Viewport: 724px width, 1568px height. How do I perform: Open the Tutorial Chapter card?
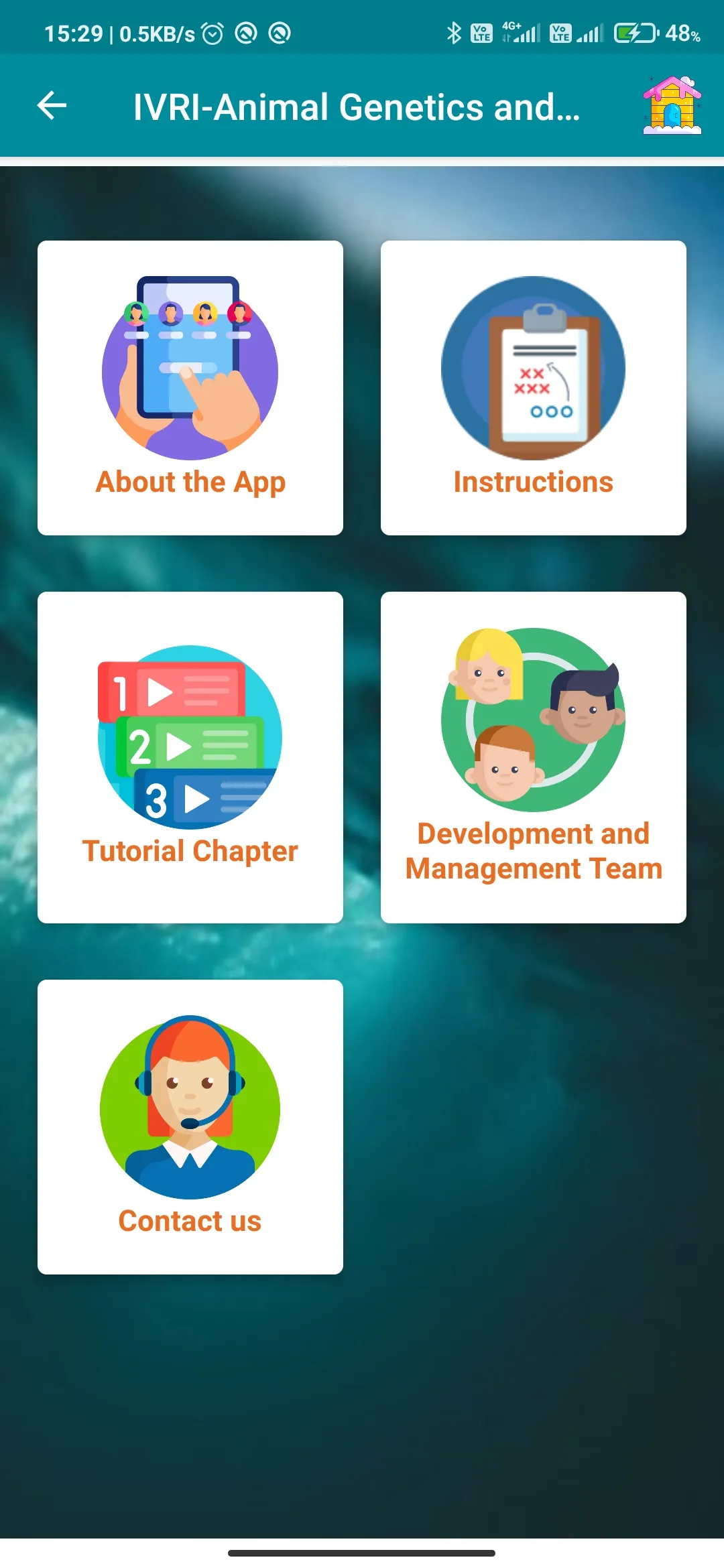190,757
